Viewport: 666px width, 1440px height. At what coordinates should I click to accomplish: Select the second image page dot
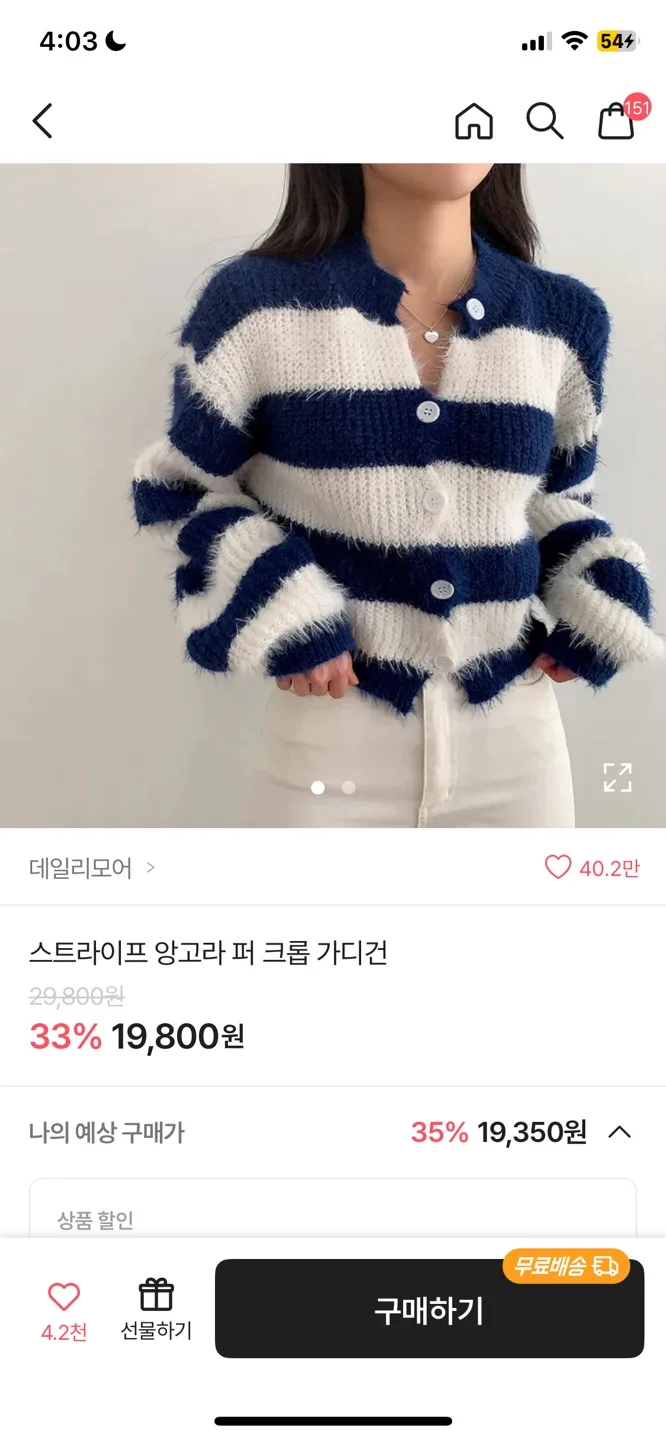tap(348, 787)
